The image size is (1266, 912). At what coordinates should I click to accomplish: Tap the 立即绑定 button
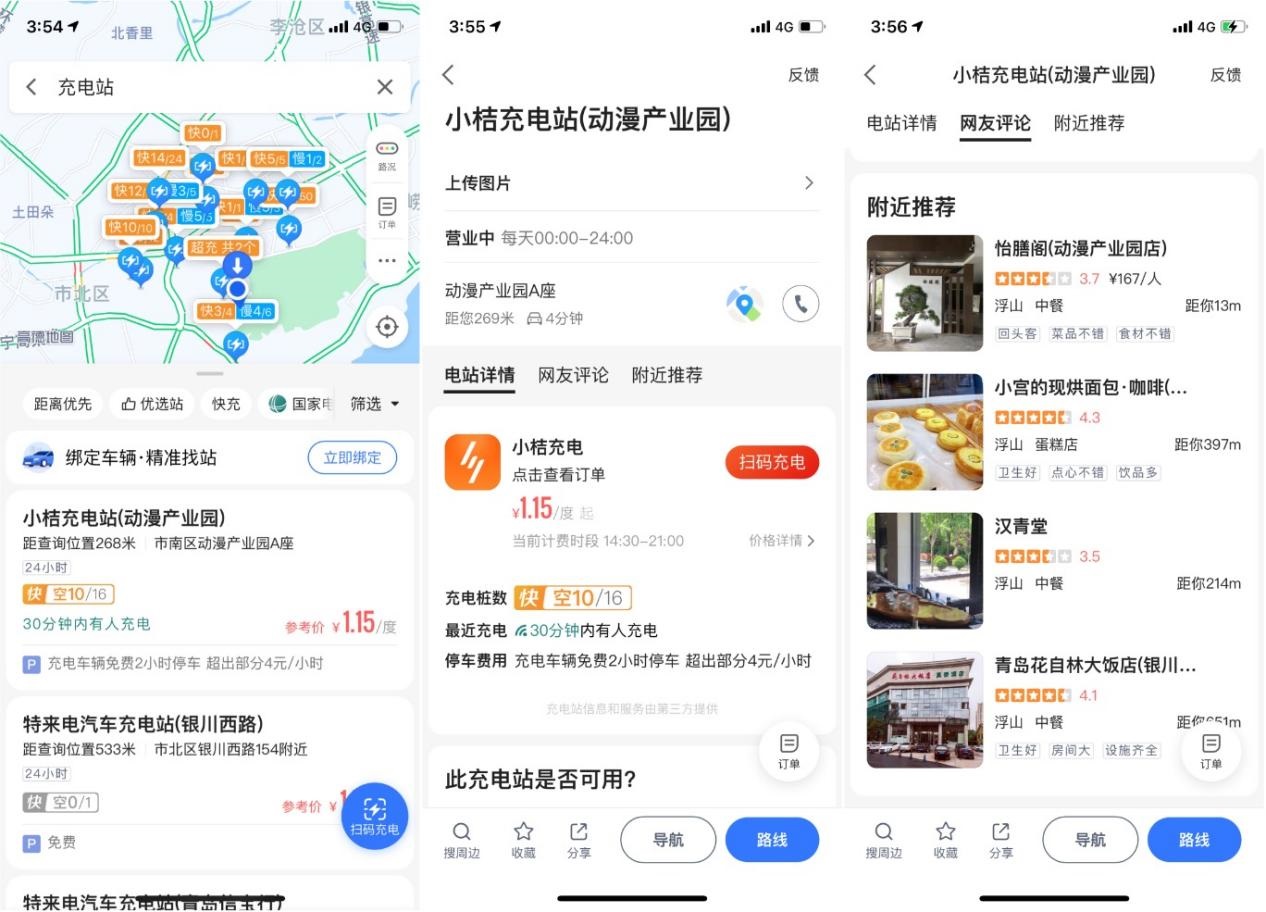coord(352,458)
